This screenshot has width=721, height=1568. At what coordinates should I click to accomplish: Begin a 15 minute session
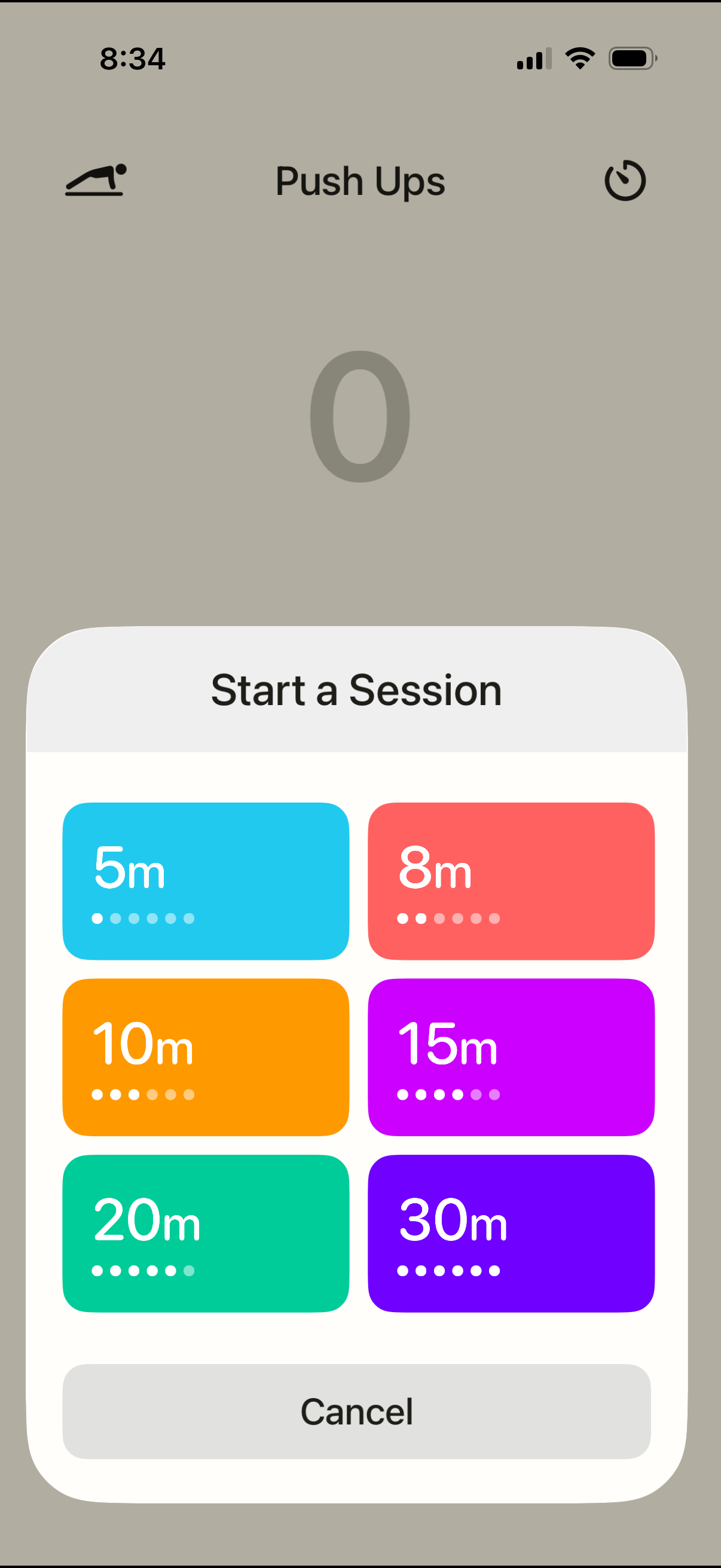coord(511,1057)
